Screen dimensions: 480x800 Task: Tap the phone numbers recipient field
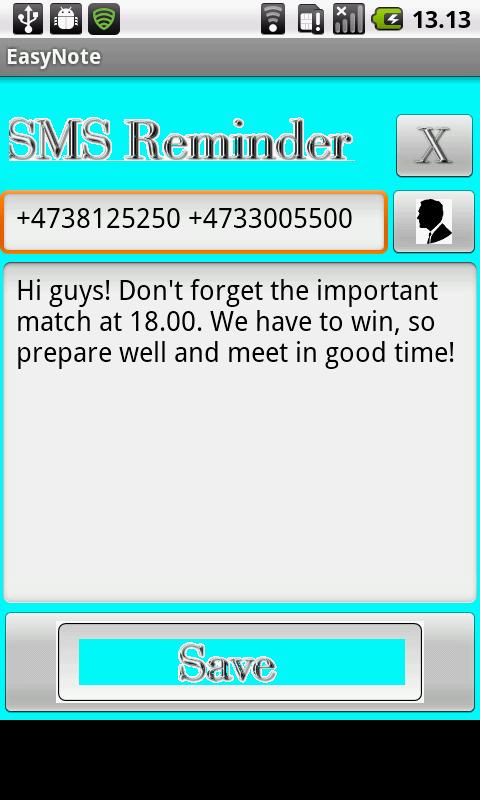(x=194, y=221)
